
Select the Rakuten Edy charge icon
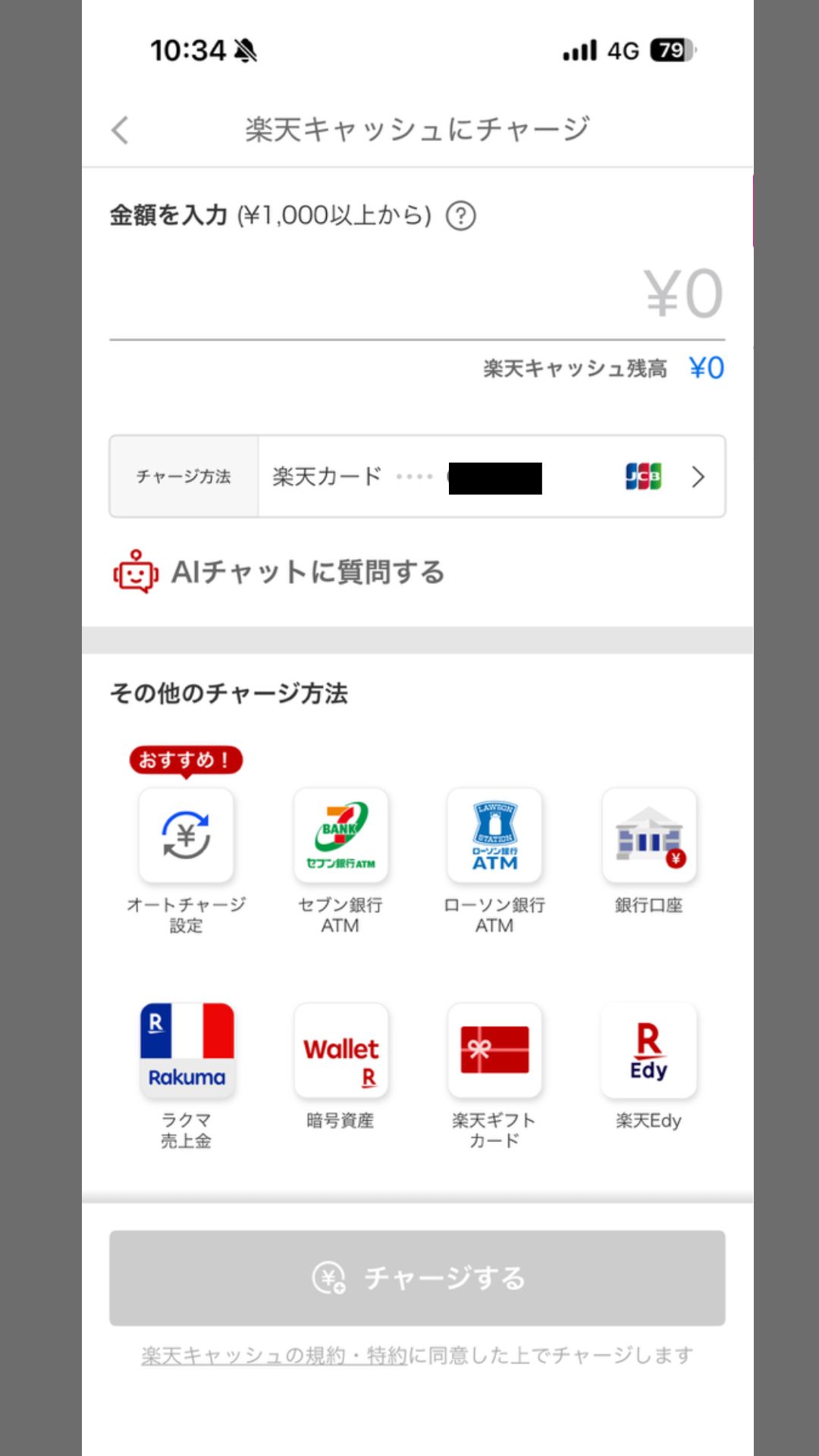[x=648, y=1050]
